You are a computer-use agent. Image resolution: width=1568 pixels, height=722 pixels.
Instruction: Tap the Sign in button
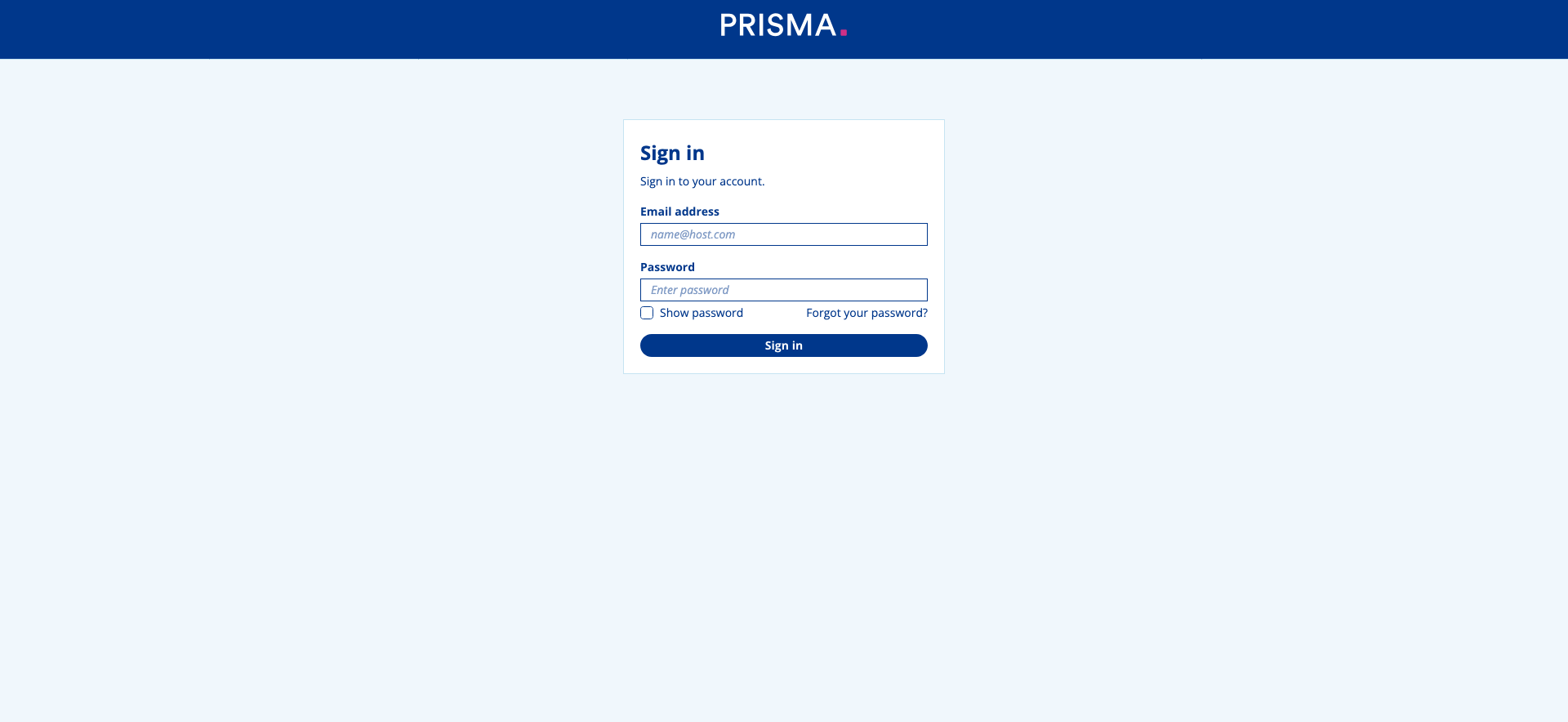pyautogui.click(x=783, y=345)
